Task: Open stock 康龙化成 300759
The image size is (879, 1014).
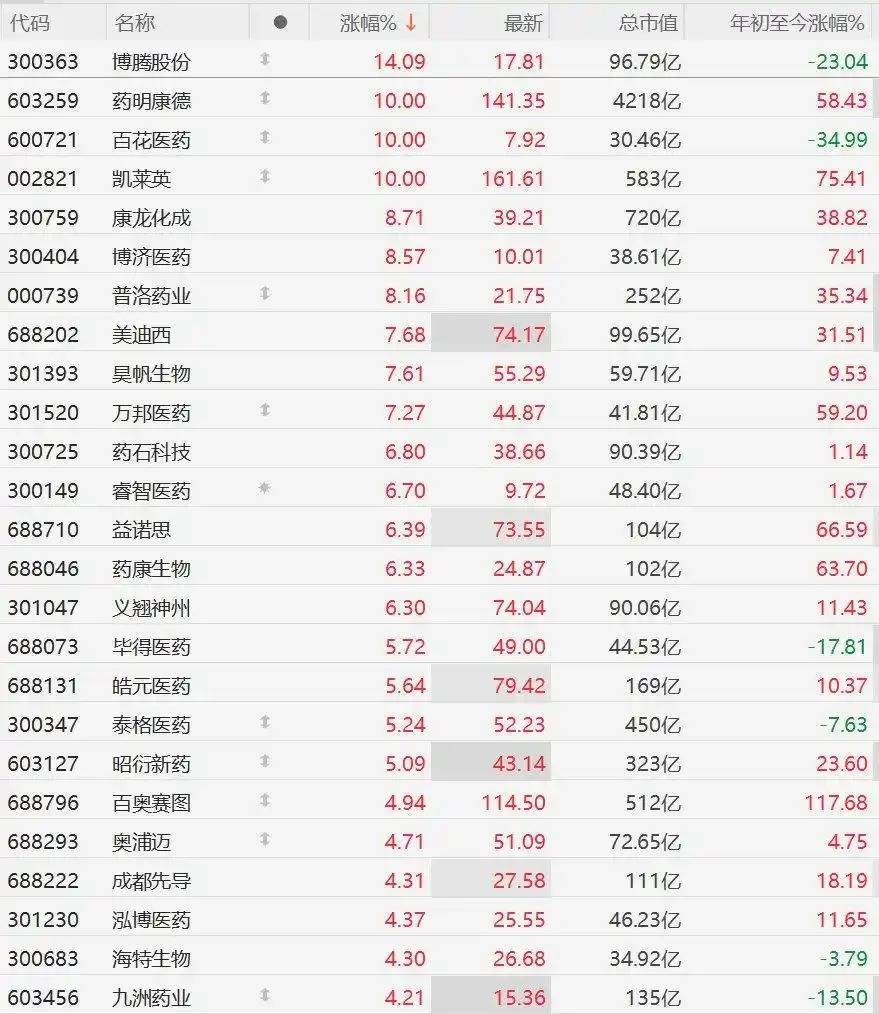Action: point(439,217)
